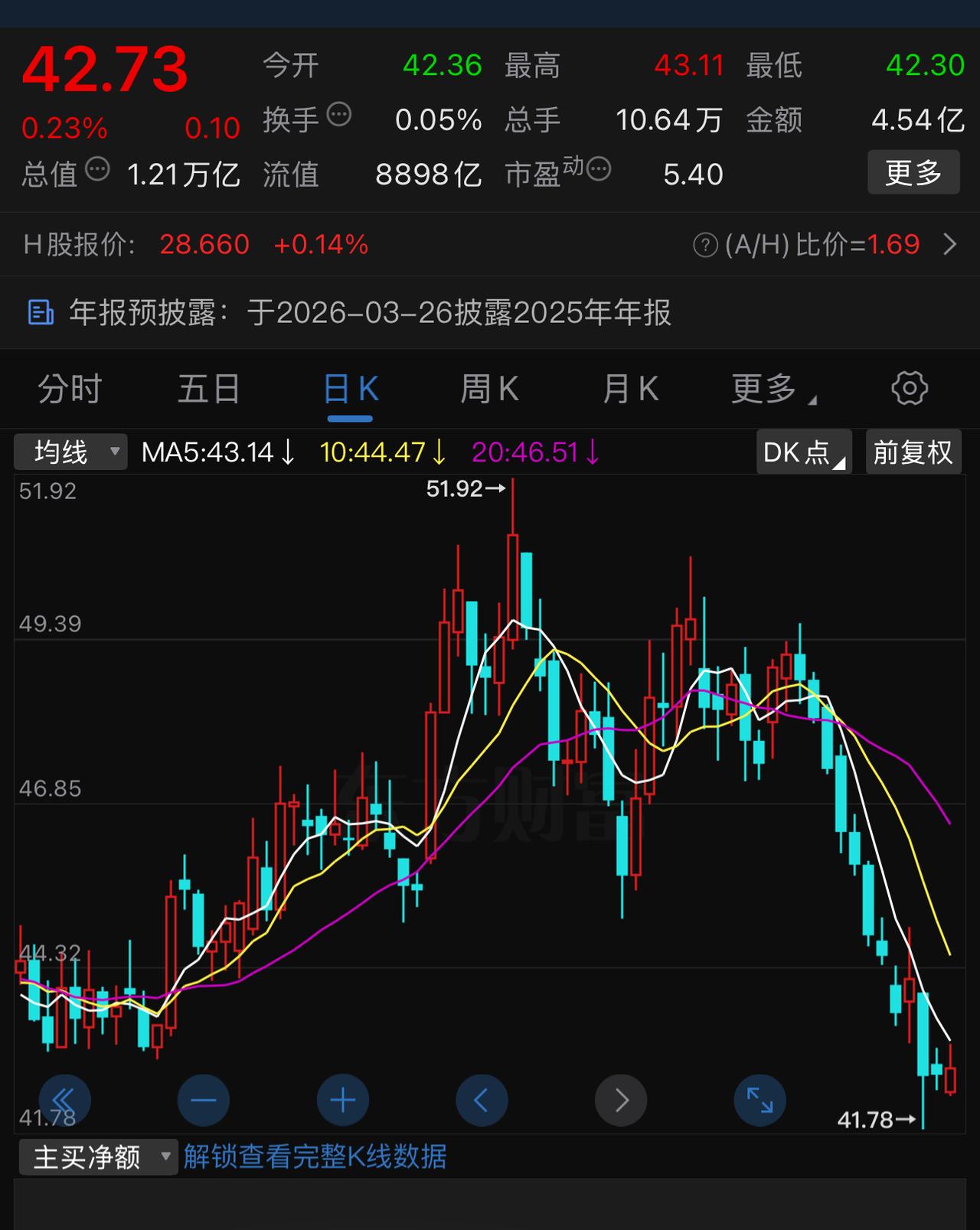Screen dimensions: 980x1230
Task: Pan chart left using left chevron icon
Action: 482,1100
